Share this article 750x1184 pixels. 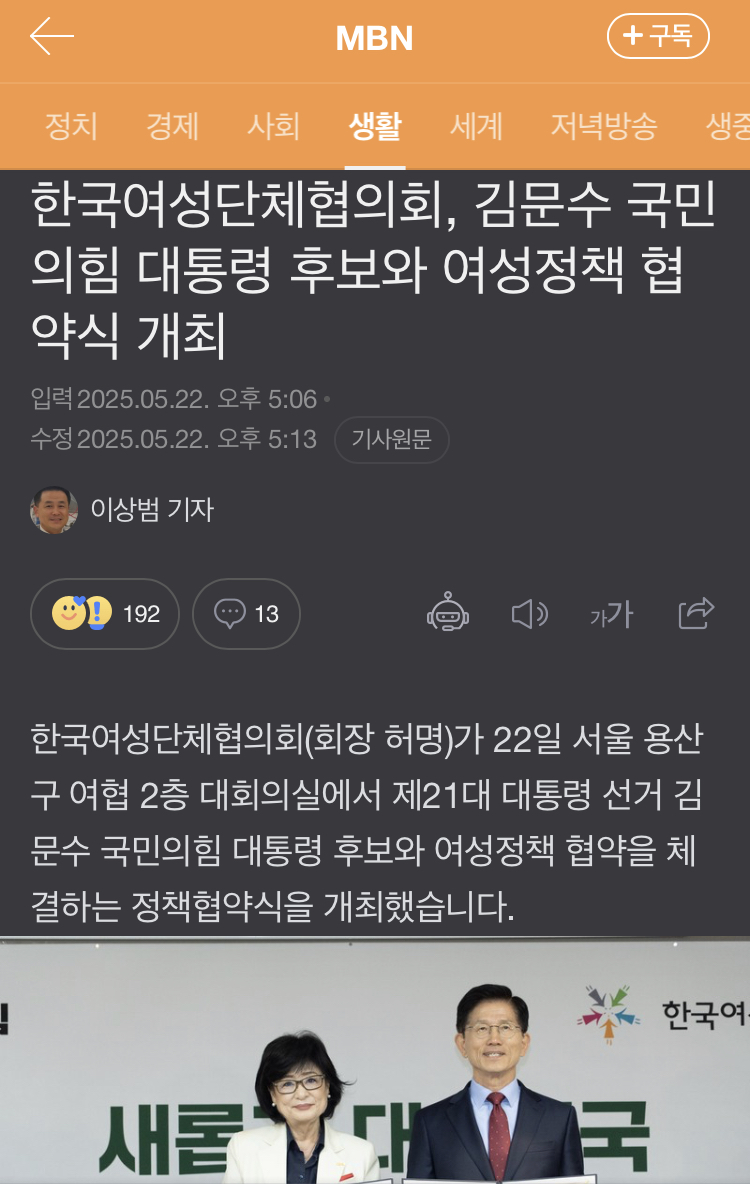tap(696, 613)
